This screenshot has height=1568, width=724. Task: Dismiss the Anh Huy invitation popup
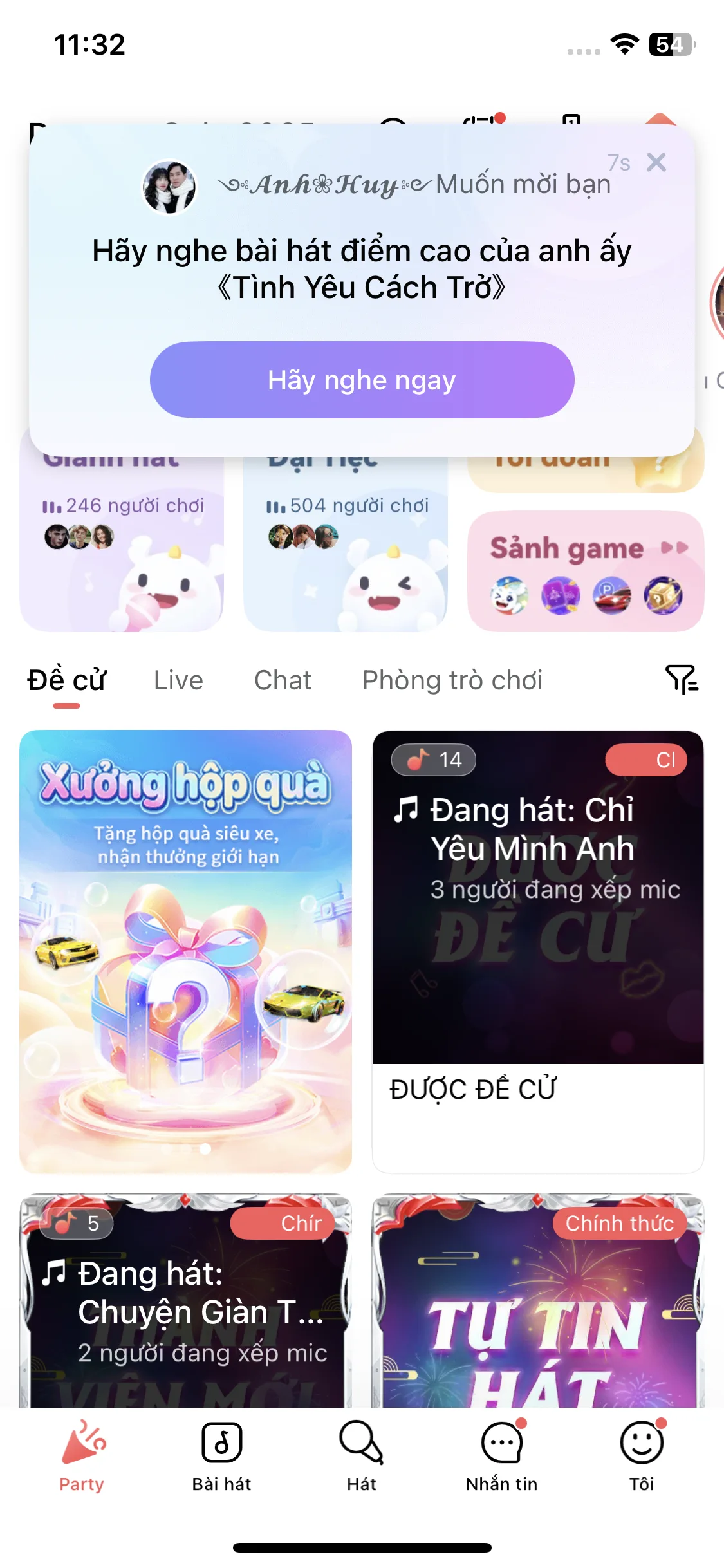pyautogui.click(x=656, y=162)
